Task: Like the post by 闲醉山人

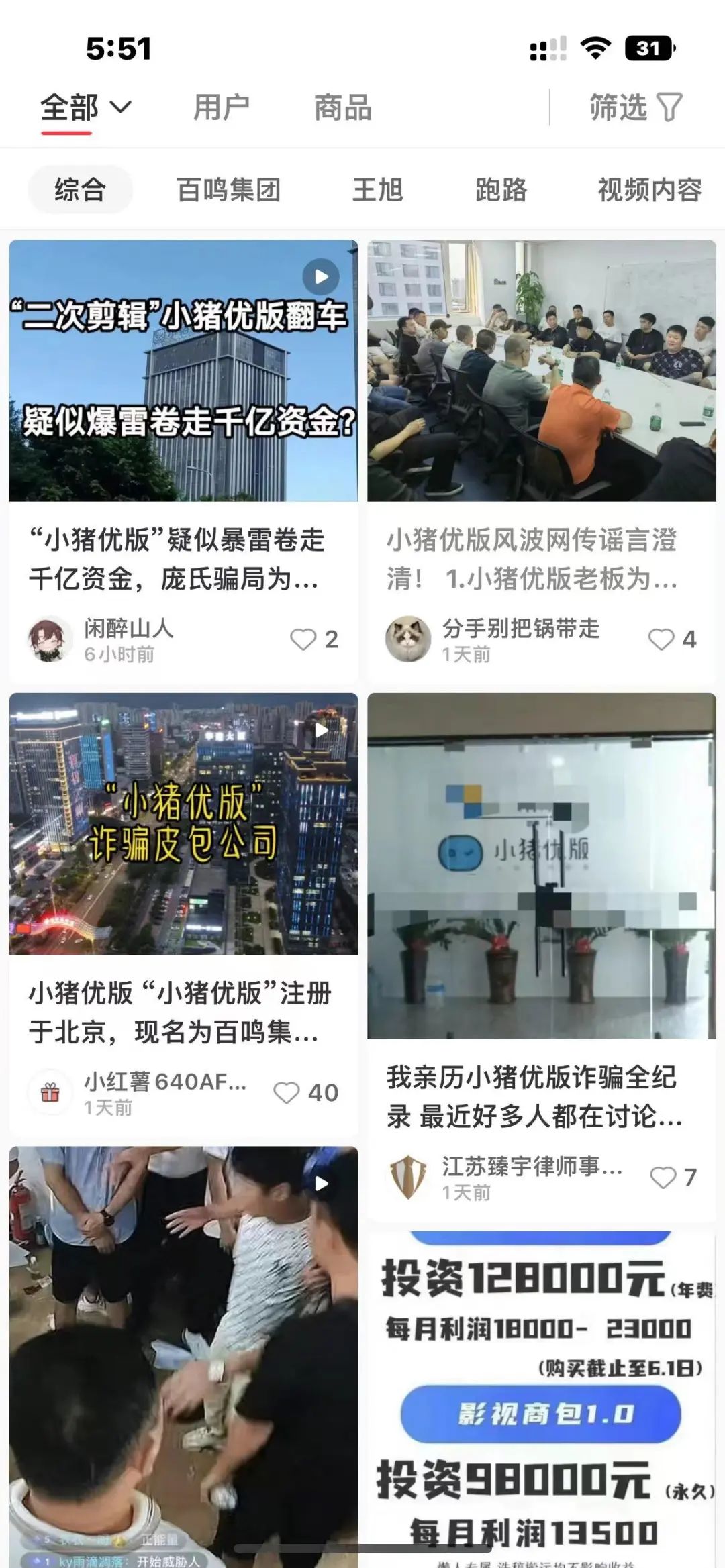Action: click(x=303, y=639)
